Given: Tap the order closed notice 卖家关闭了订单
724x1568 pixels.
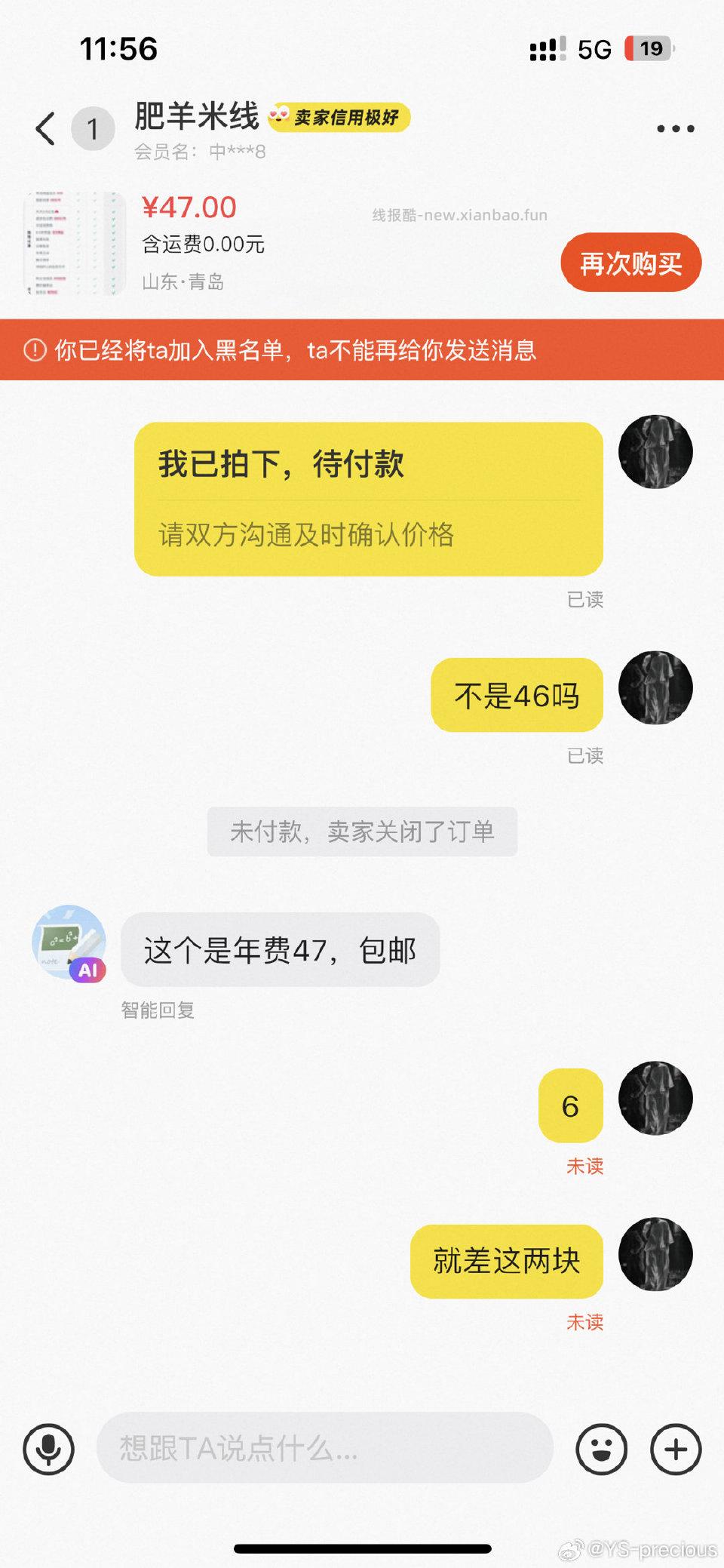Looking at the screenshot, I should click(x=362, y=831).
